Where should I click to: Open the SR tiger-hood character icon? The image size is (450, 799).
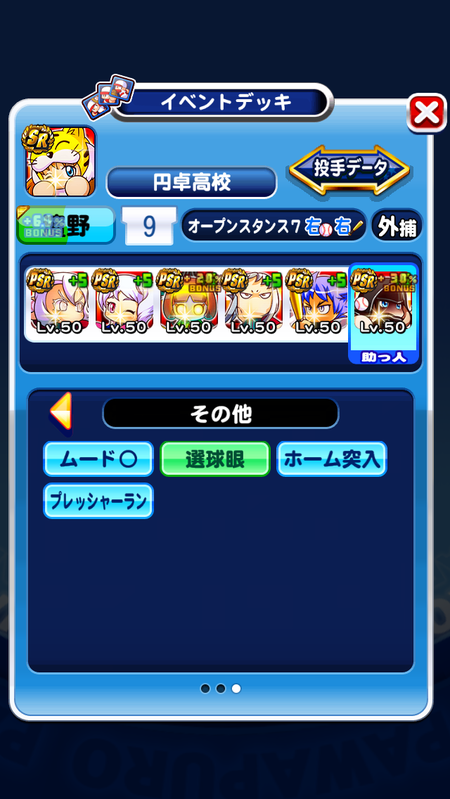60,162
